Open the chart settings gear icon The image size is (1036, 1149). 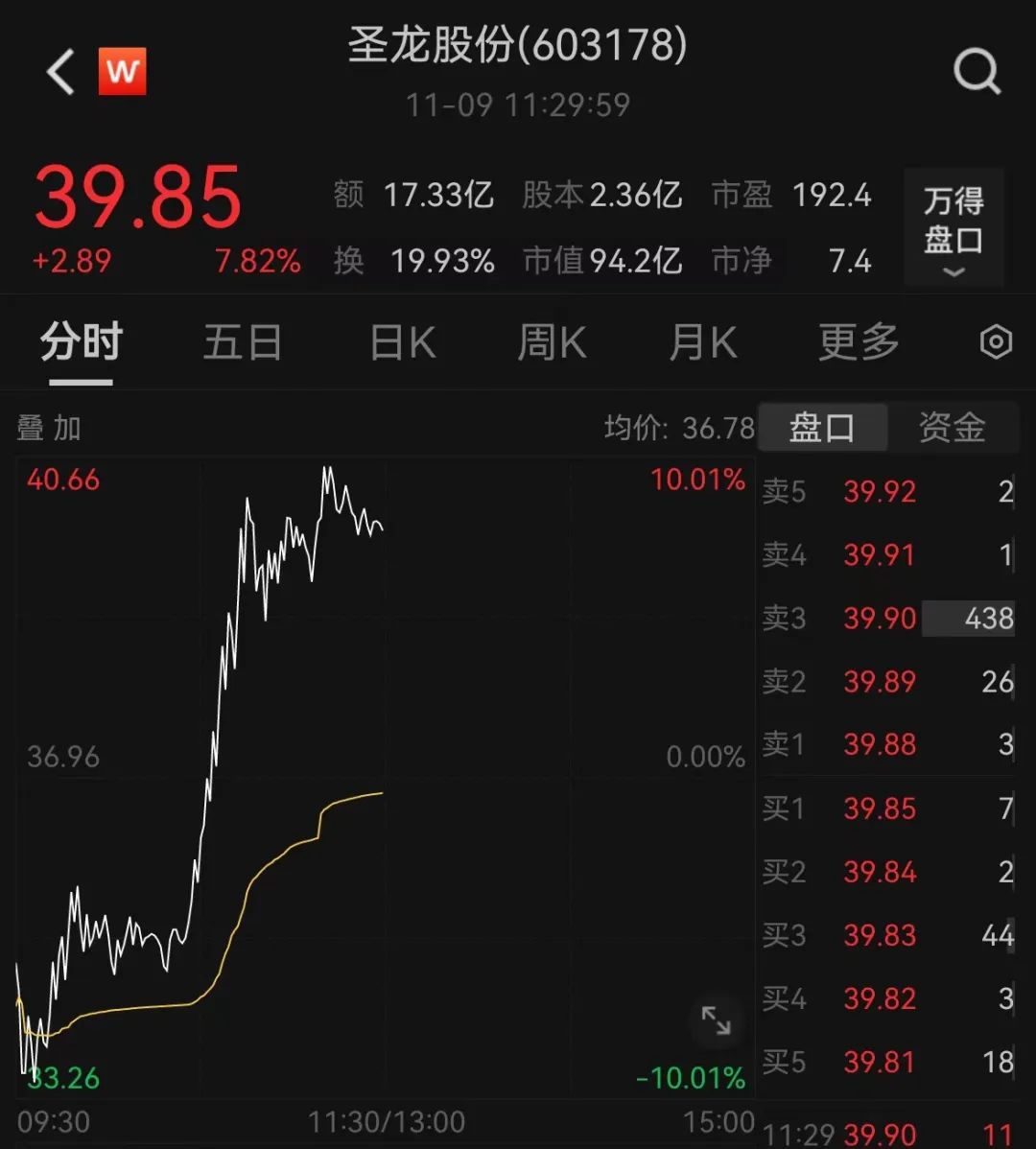(996, 342)
